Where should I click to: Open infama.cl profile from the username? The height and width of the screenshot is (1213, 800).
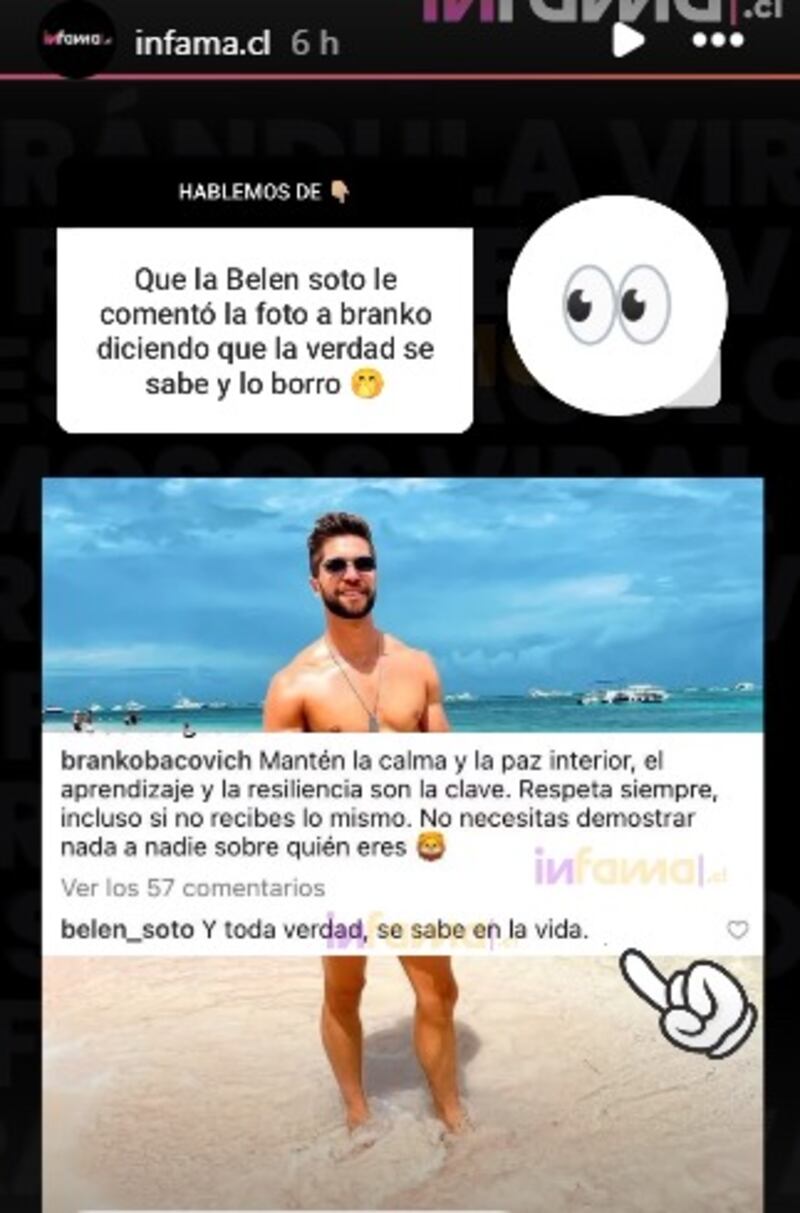pyautogui.click(x=202, y=43)
